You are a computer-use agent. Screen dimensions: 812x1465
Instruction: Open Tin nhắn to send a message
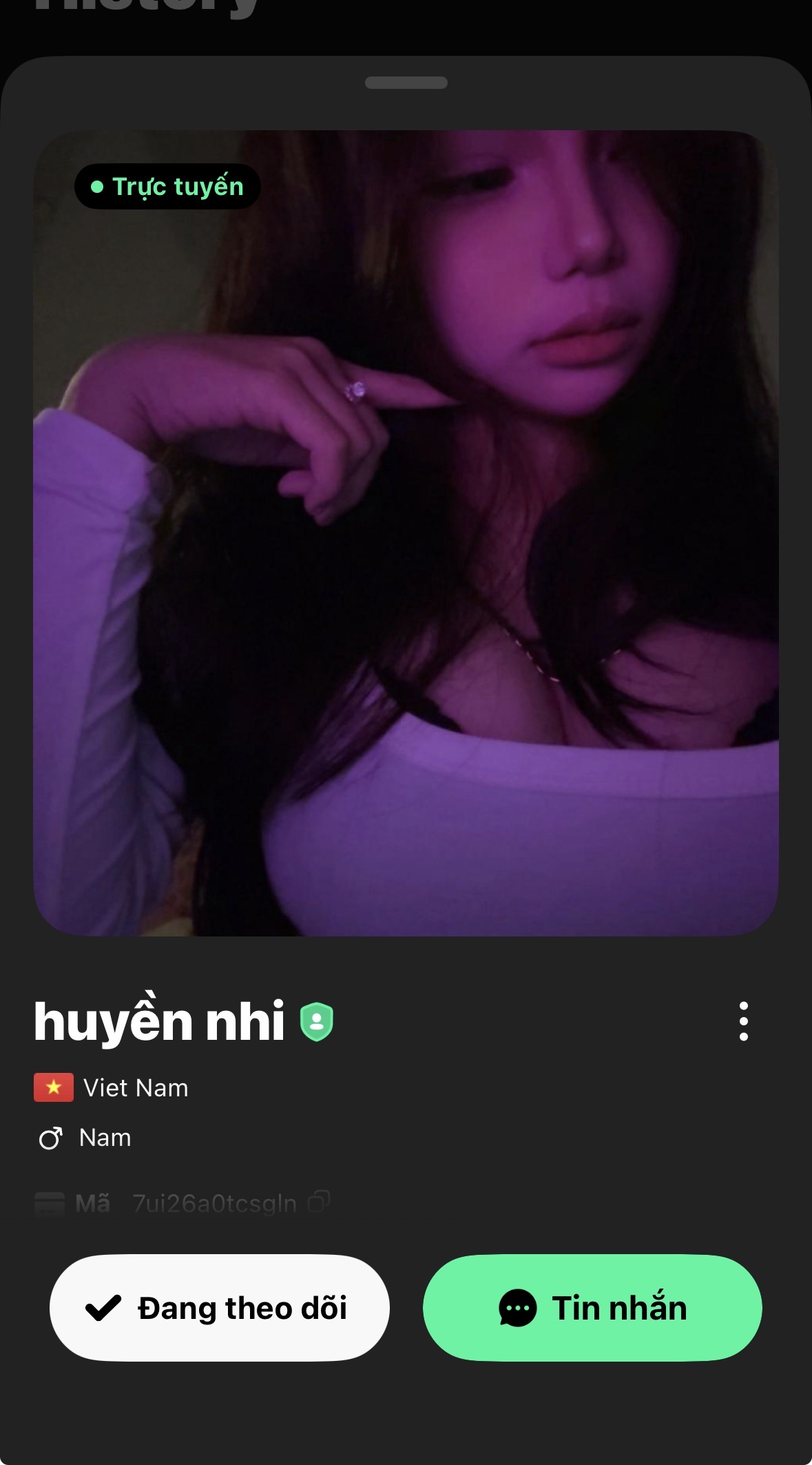pos(592,1307)
